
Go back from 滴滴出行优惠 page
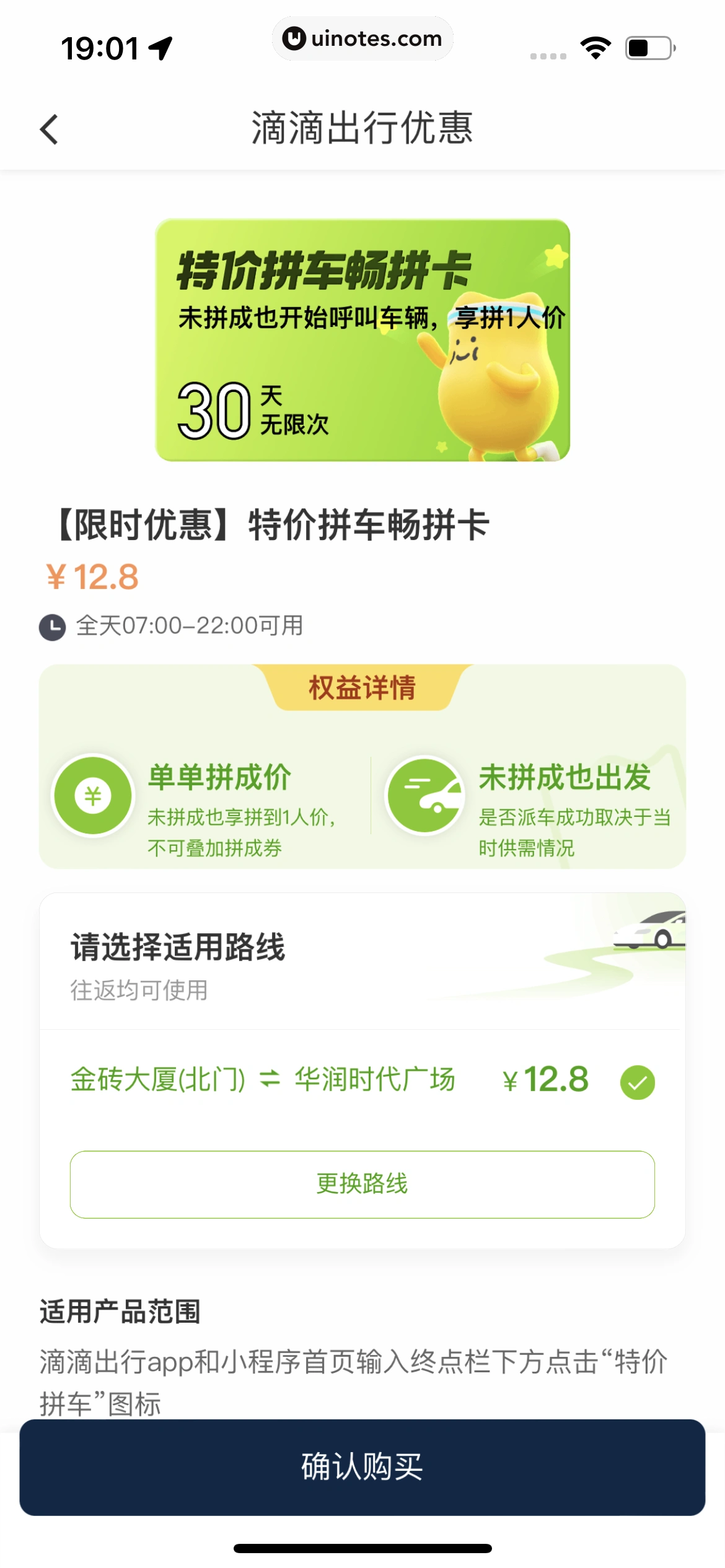[49, 129]
